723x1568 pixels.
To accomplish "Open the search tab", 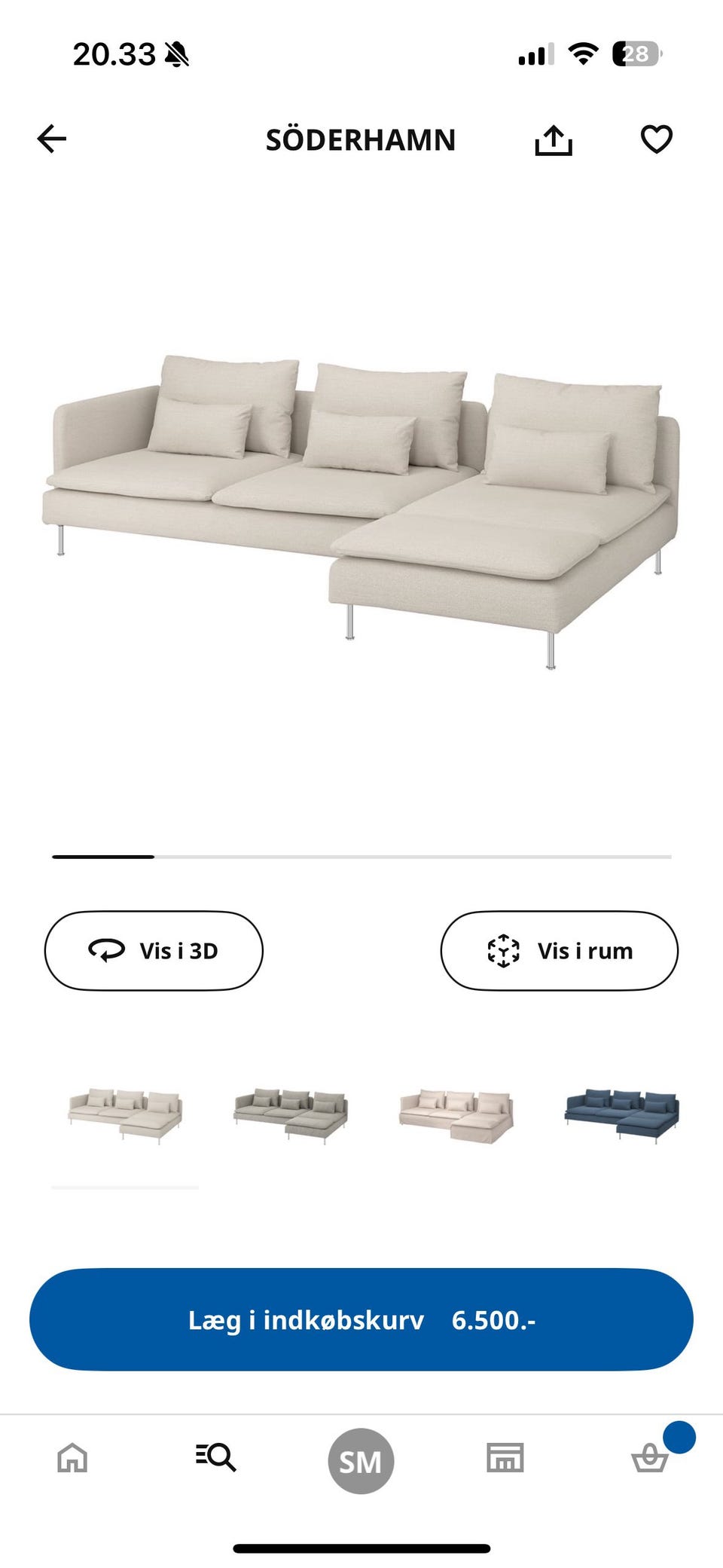I will coord(216,1457).
